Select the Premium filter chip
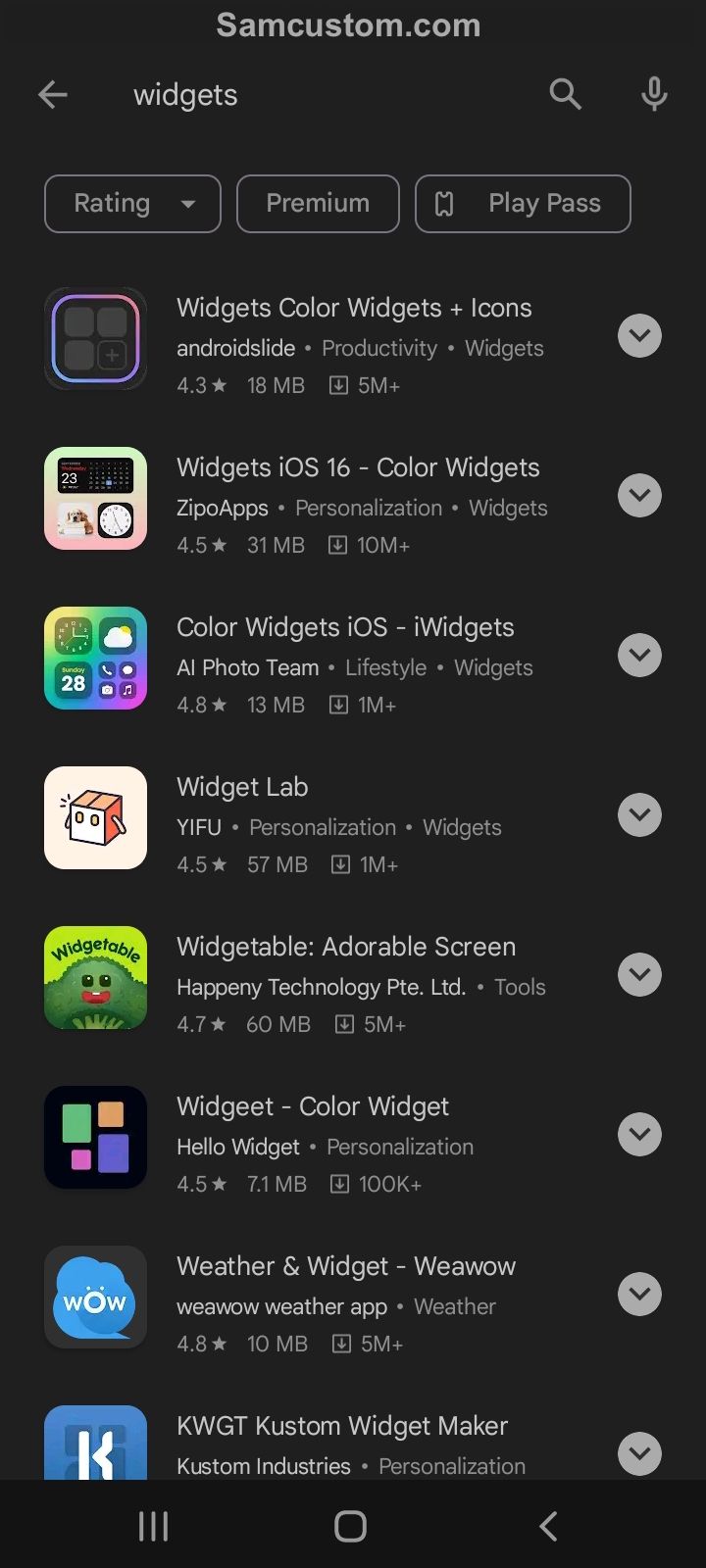Image resolution: width=706 pixels, height=1568 pixels. click(318, 204)
